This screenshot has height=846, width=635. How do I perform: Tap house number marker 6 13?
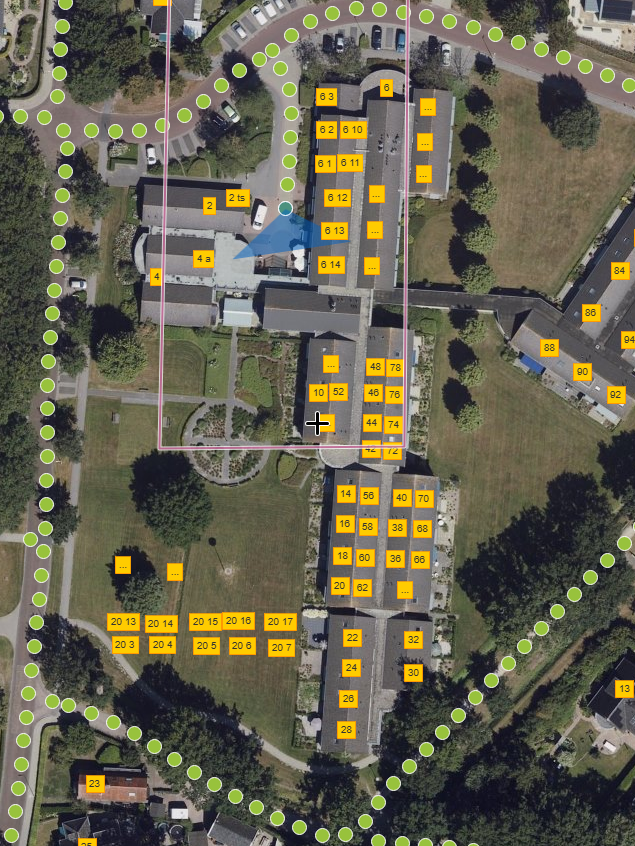click(334, 231)
